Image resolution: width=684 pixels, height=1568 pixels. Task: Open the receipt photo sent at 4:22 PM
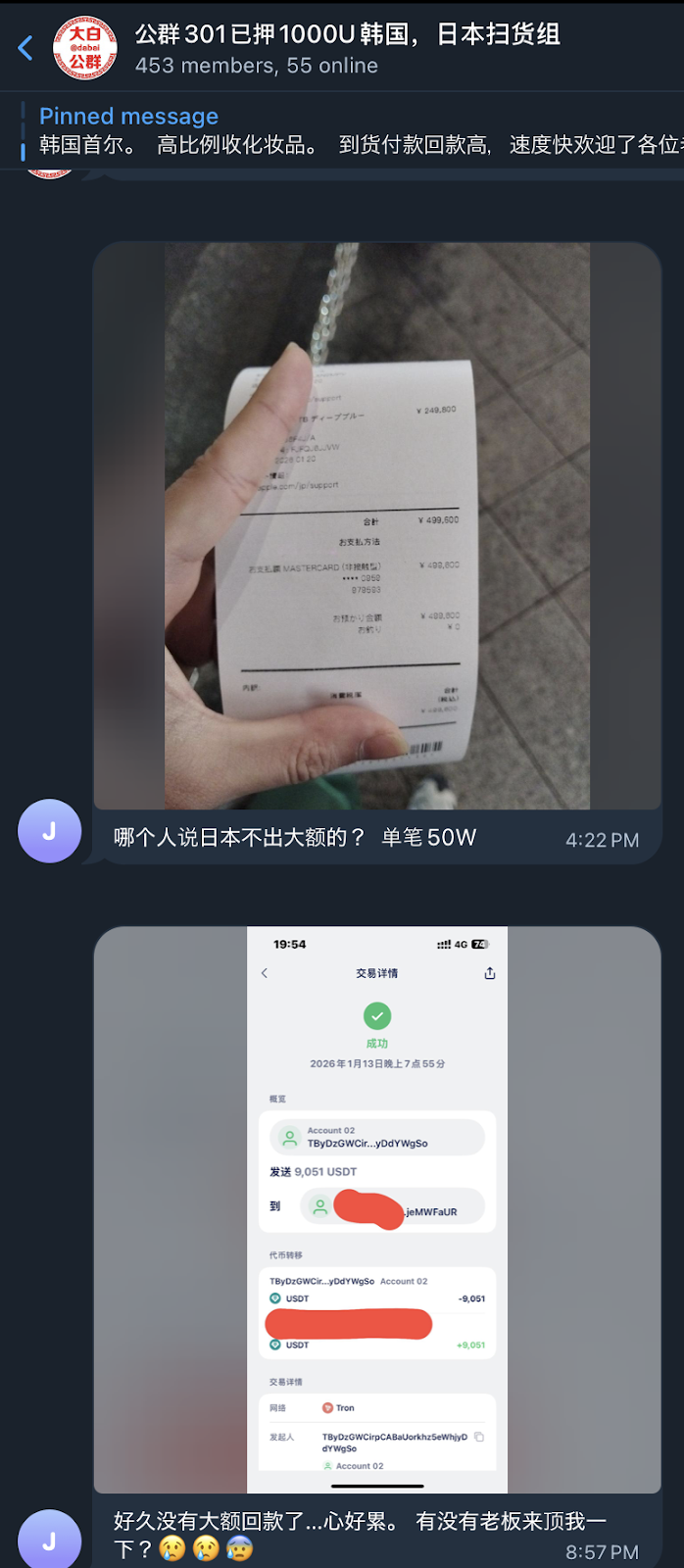(377, 525)
